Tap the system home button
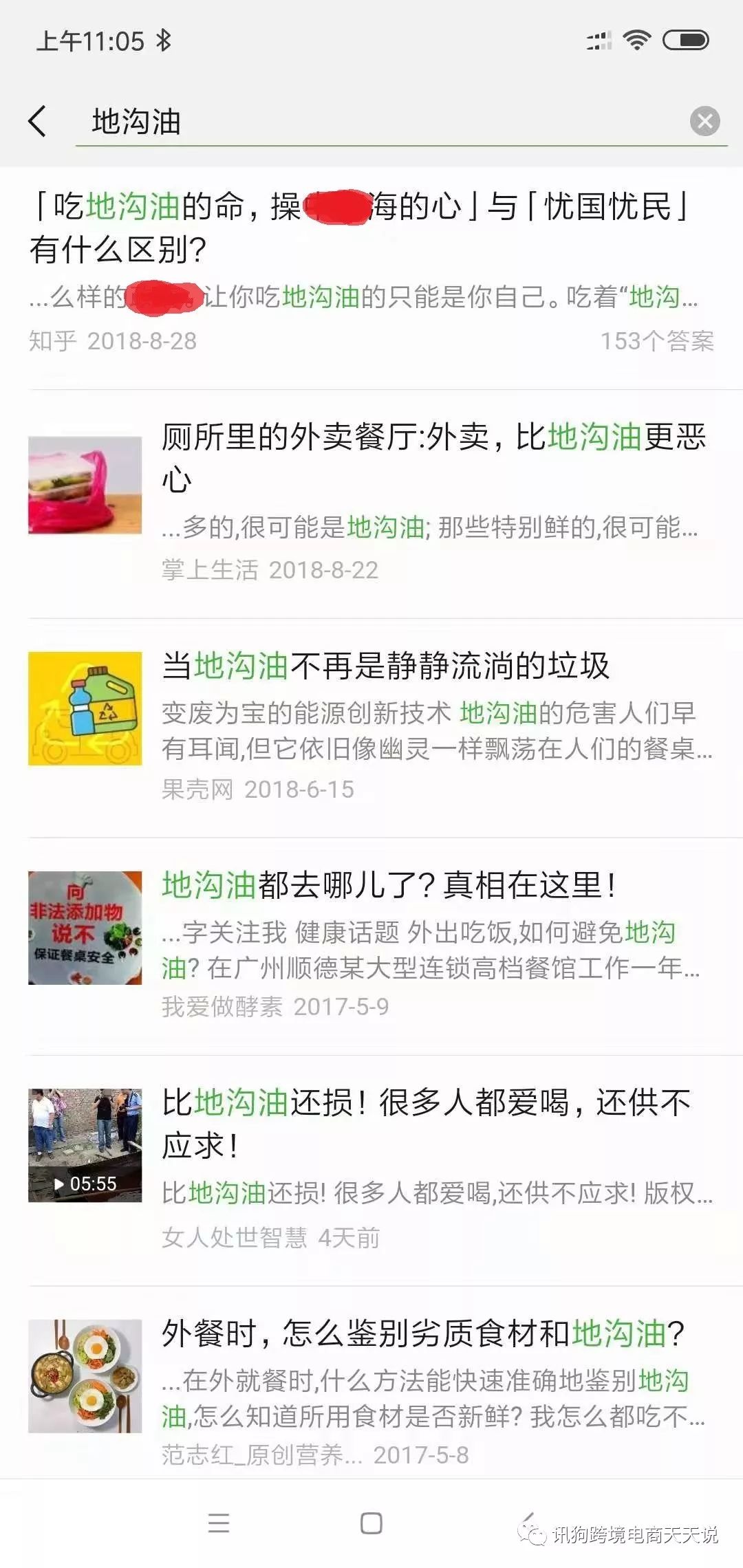 click(371, 1523)
